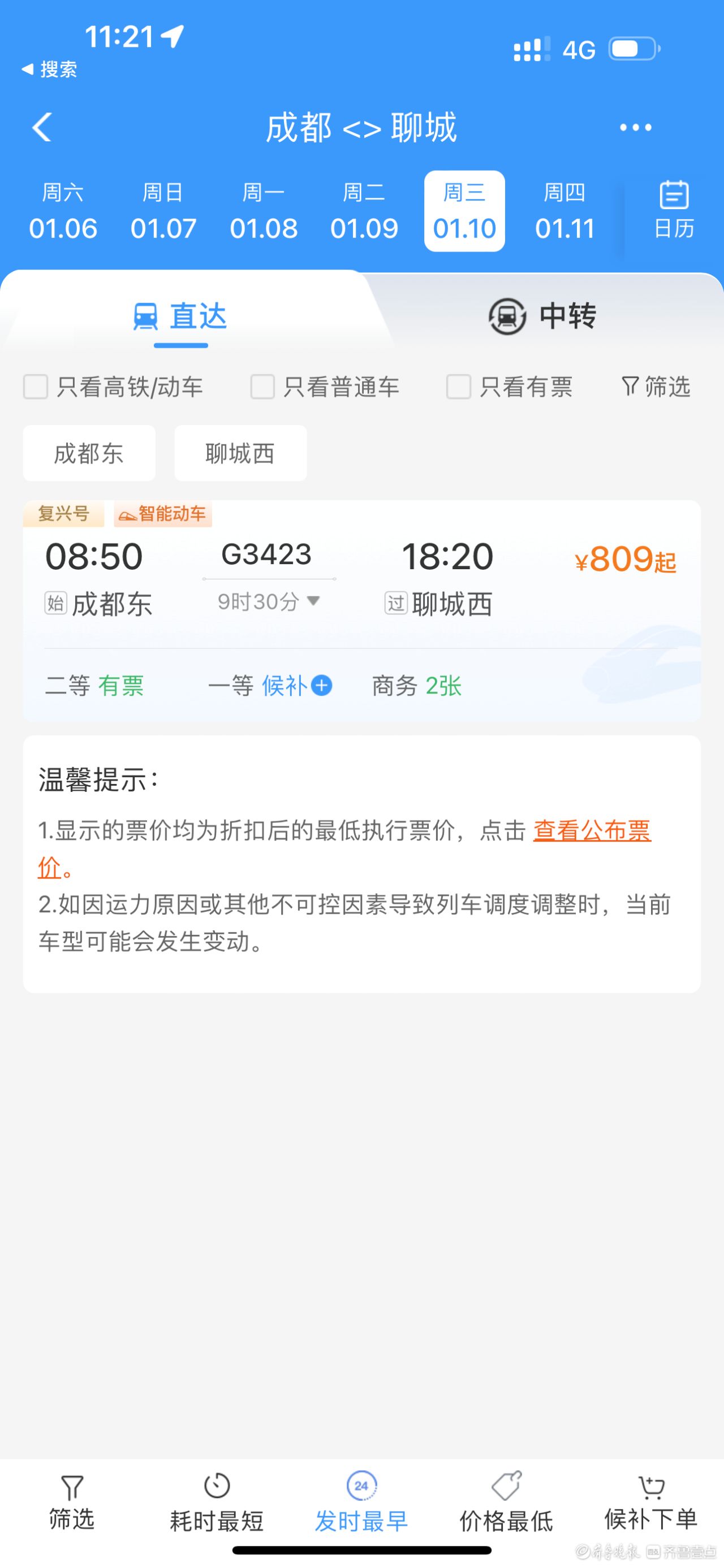Open the 查看公布票价 link

point(592,830)
